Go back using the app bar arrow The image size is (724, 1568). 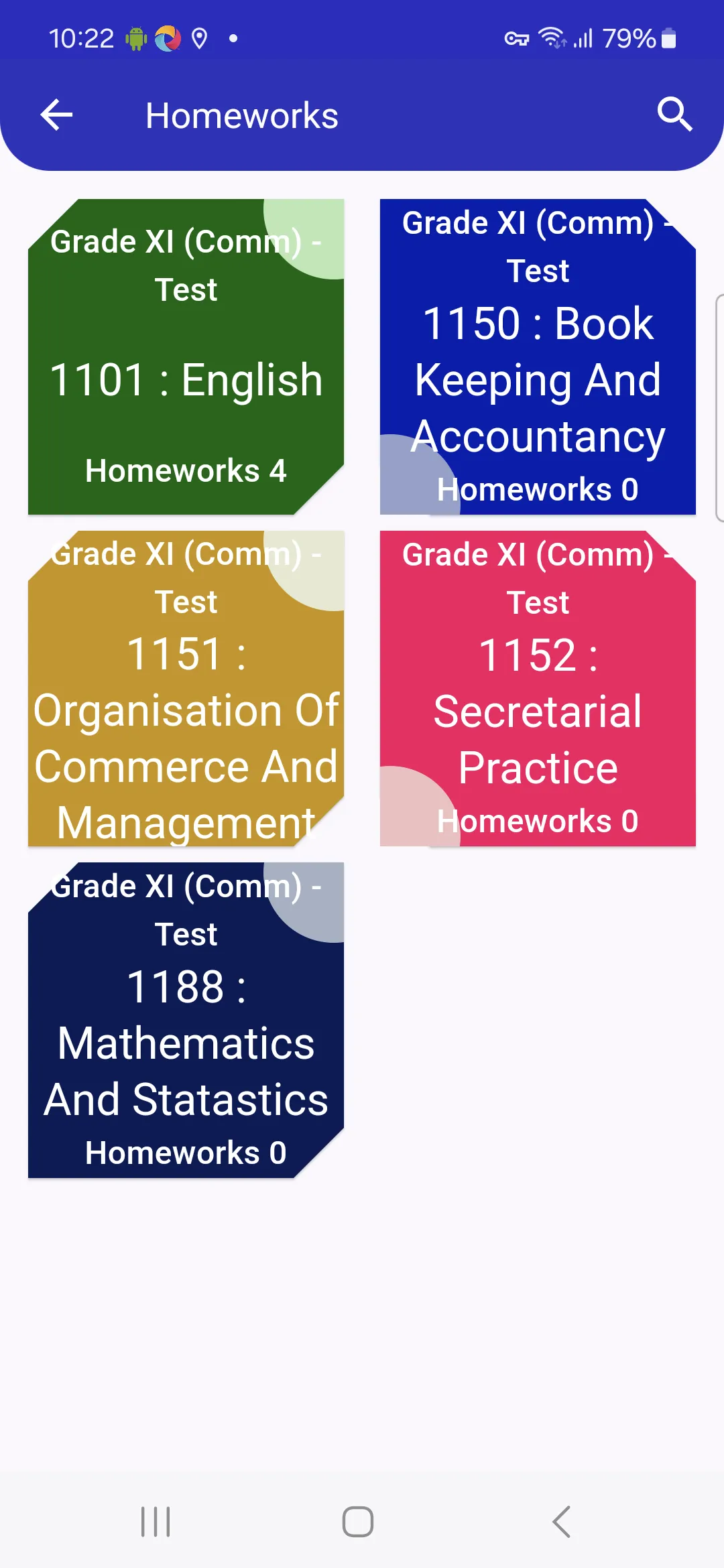point(56,115)
